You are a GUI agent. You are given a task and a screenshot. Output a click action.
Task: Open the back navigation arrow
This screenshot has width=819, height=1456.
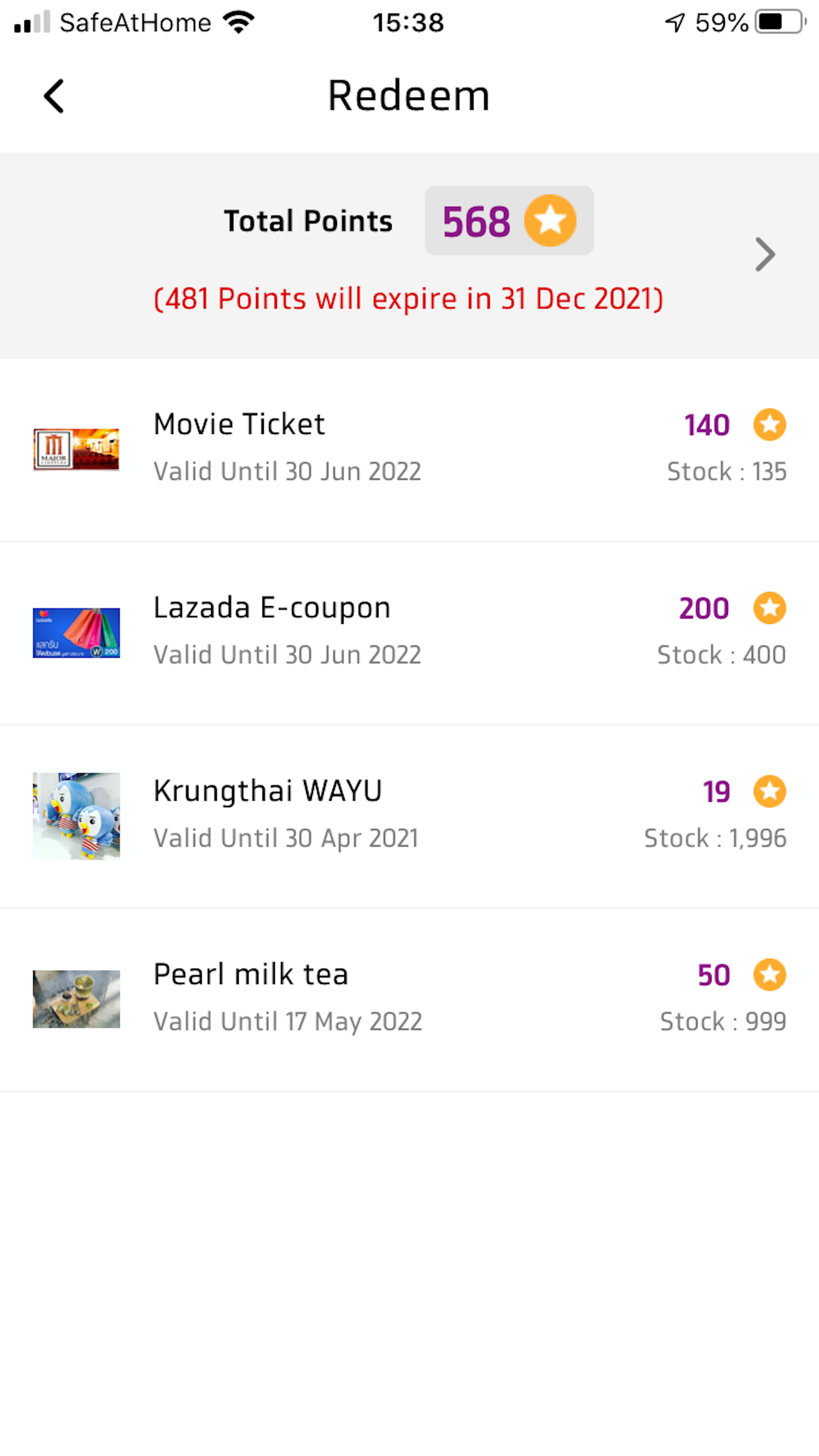[x=53, y=96]
